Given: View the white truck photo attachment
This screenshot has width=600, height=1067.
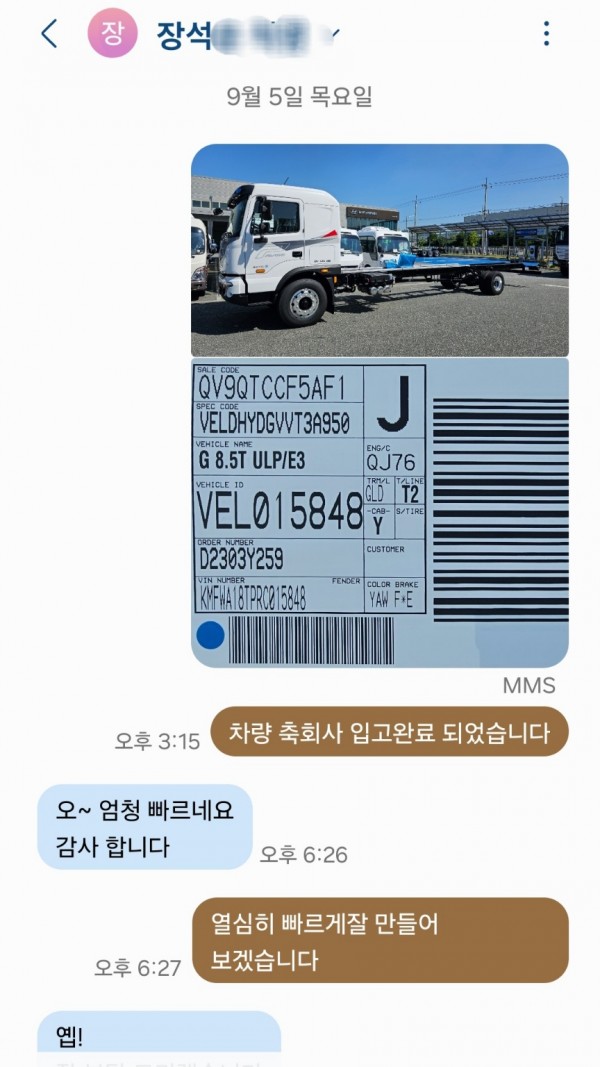Looking at the screenshot, I should [380, 250].
